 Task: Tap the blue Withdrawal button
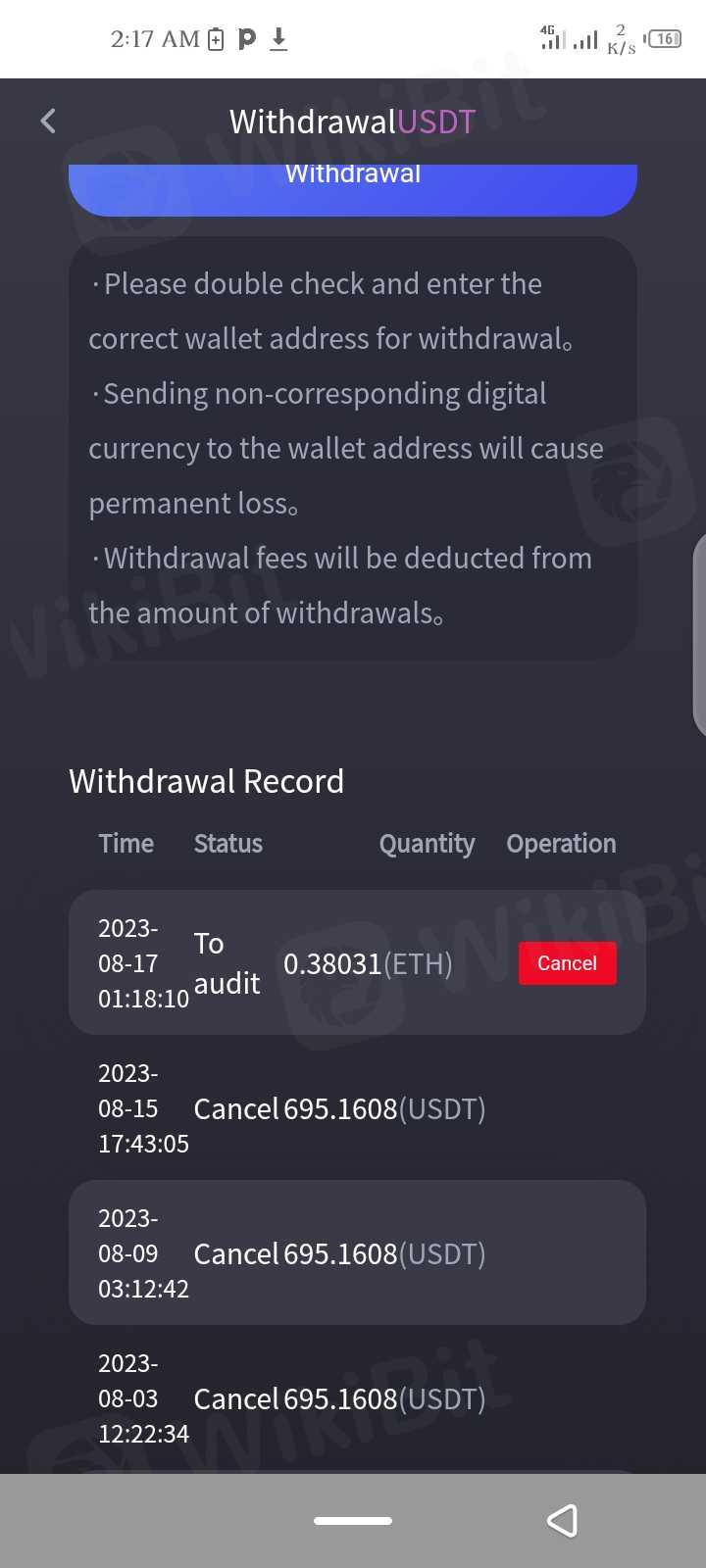pos(353,188)
